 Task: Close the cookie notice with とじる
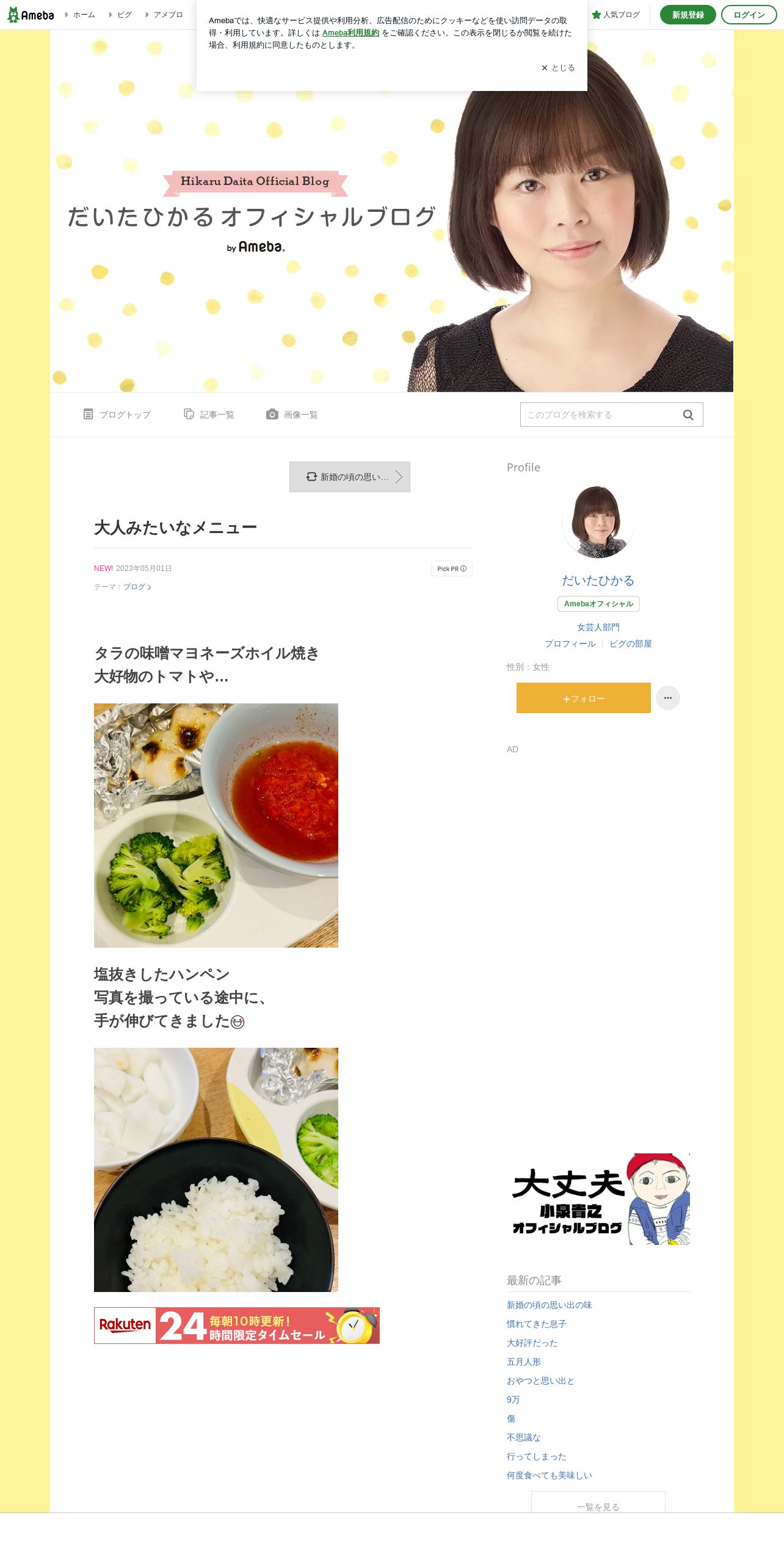[557, 68]
